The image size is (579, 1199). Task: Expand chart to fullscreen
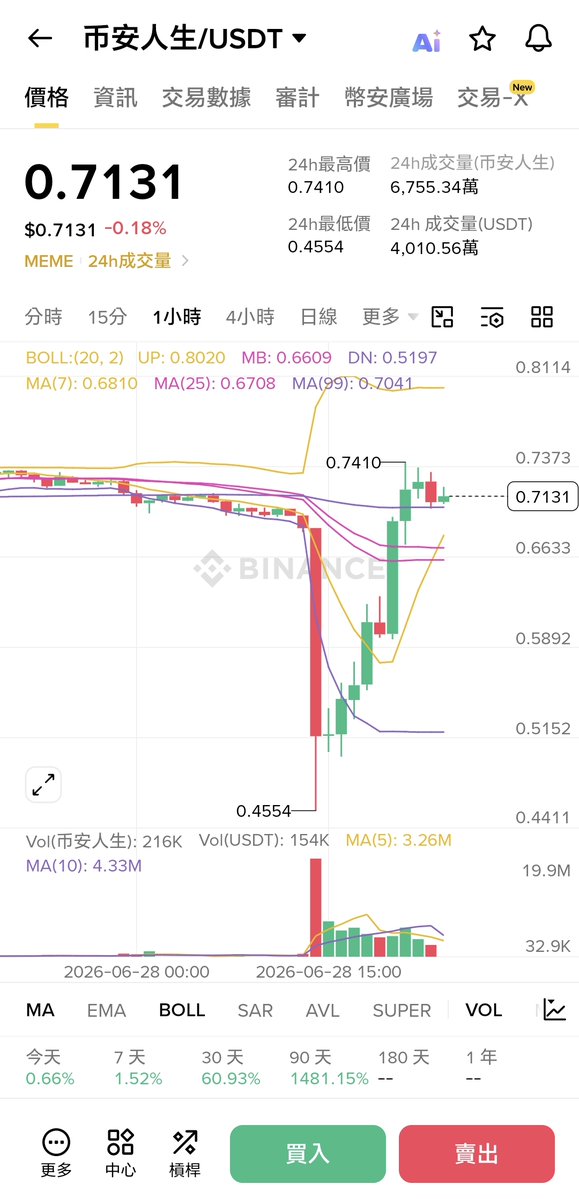(44, 785)
